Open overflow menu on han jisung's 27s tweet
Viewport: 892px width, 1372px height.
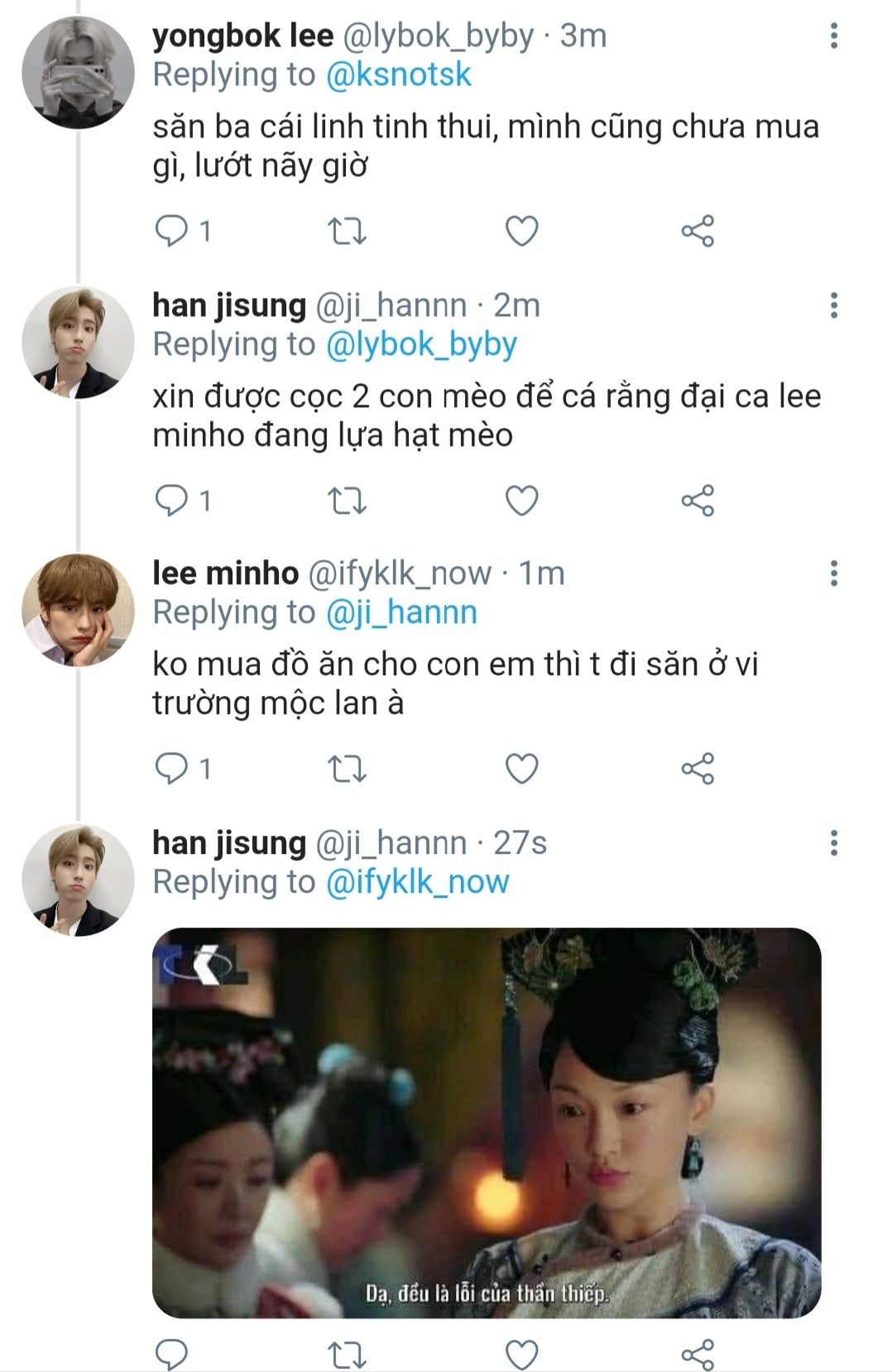833,843
